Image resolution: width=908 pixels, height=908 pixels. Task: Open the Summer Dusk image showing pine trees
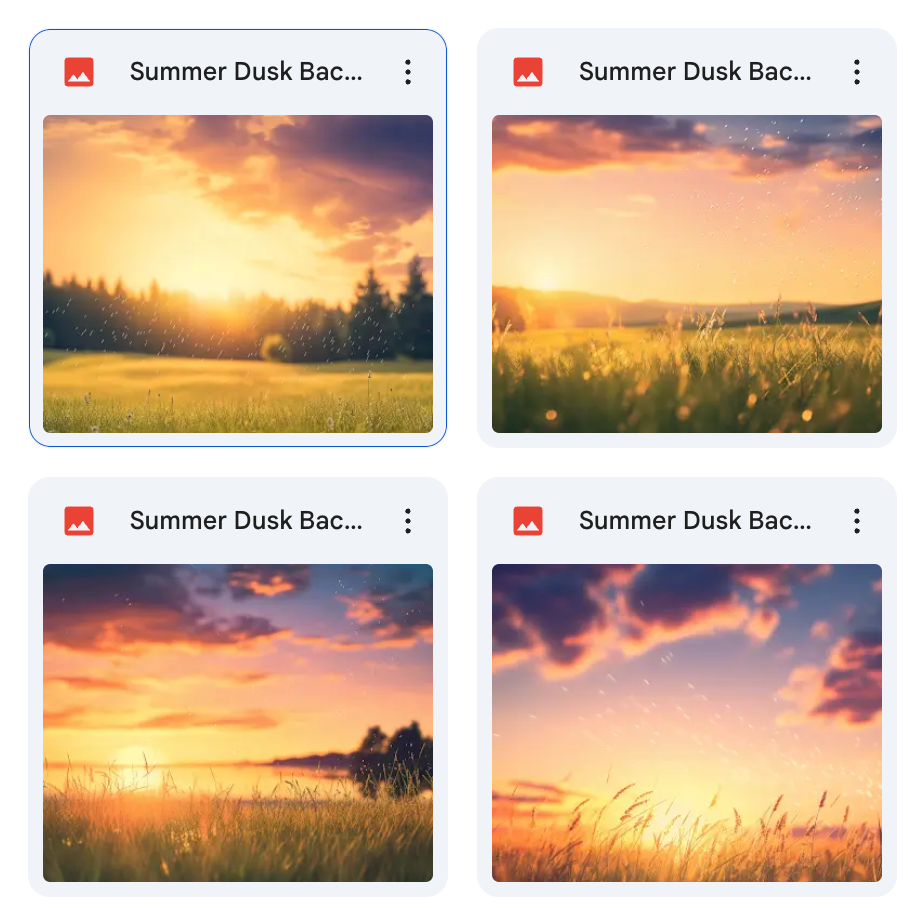point(238,273)
